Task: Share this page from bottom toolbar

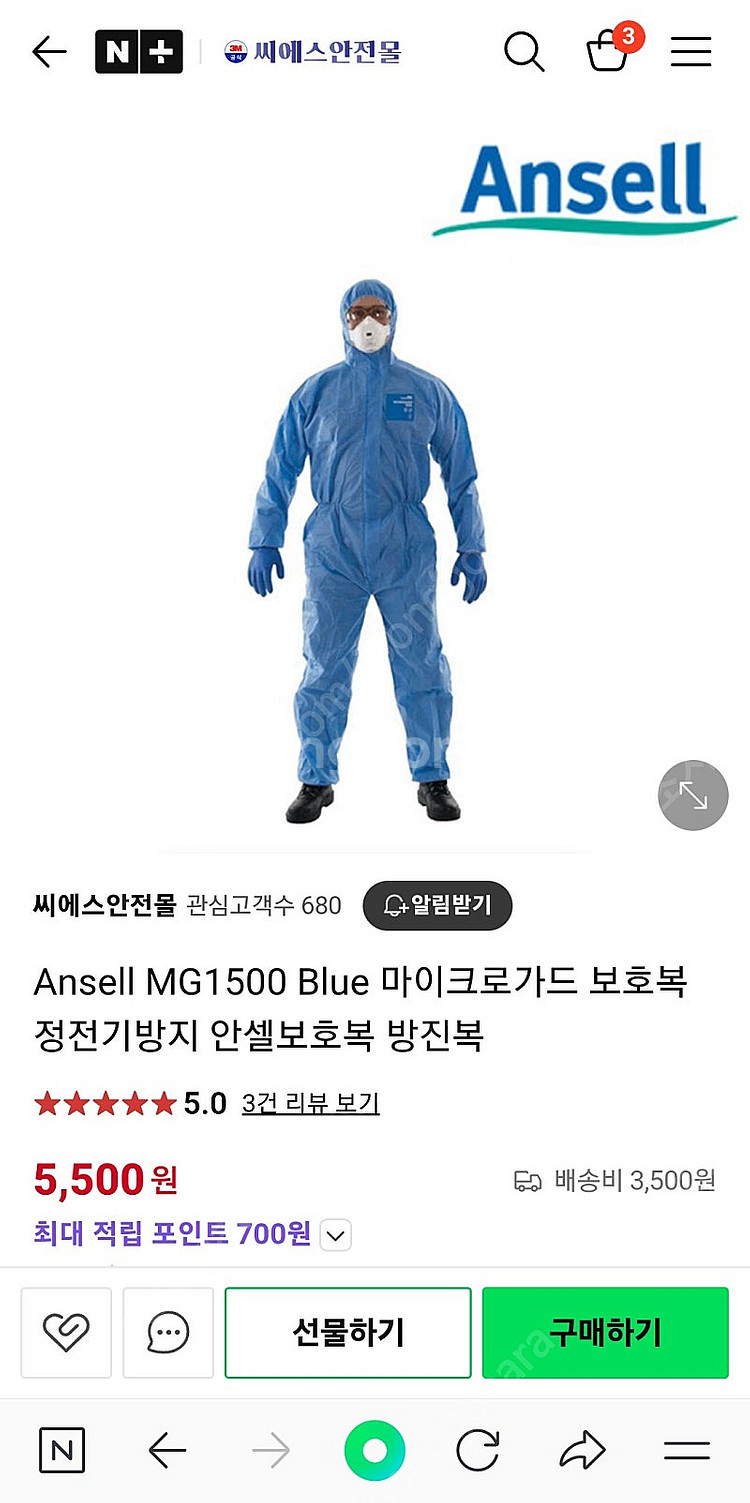Action: tap(582, 1451)
